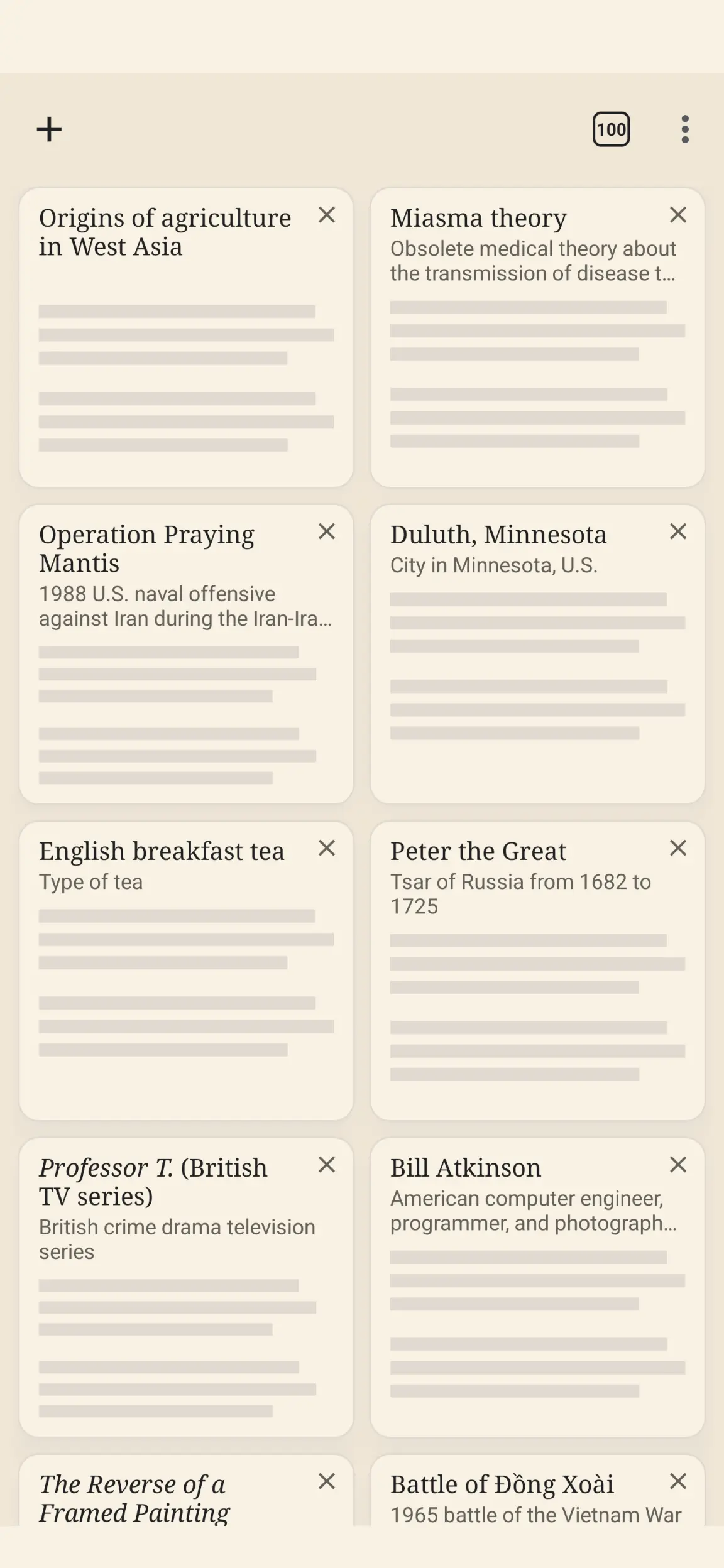The image size is (724, 1568).
Task: Open the Operation Praying Mantis tab
Action: [186, 654]
